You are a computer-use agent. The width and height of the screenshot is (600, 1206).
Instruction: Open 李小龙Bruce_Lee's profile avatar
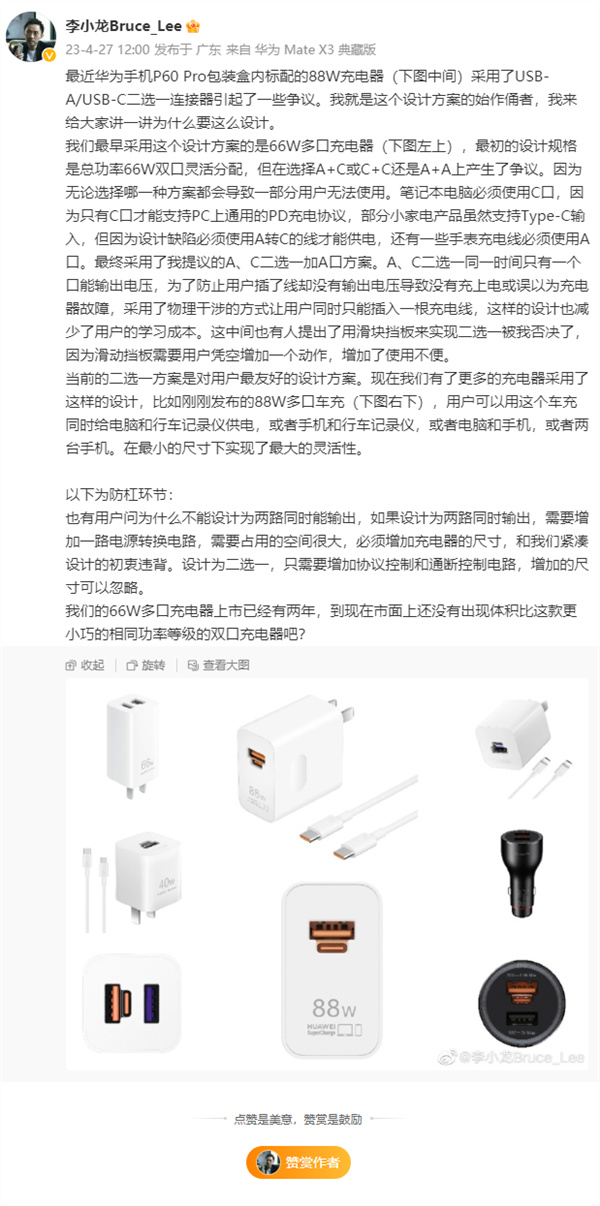pyautogui.click(x=31, y=37)
